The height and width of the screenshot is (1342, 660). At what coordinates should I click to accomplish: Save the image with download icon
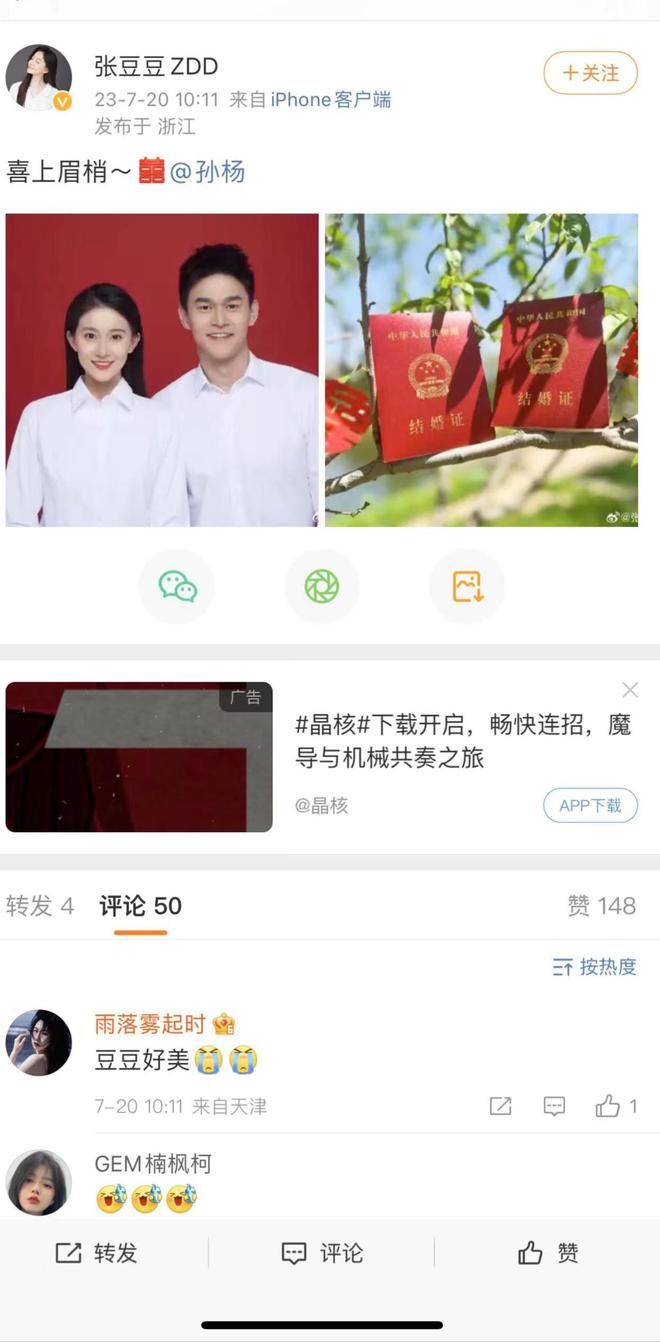pyautogui.click(x=467, y=587)
